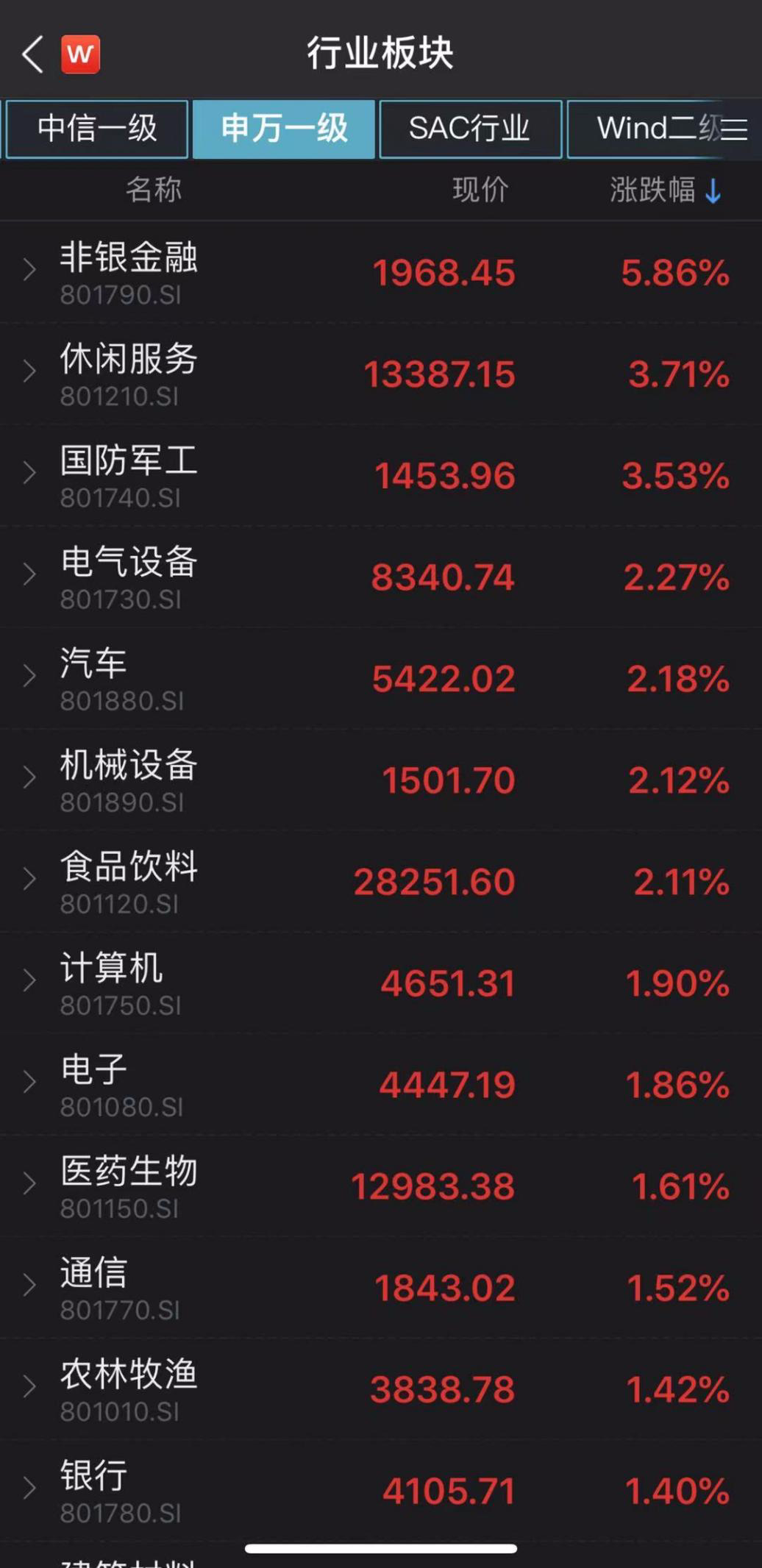View 医药生物 sector details
The image size is (762, 1568).
381,1186
